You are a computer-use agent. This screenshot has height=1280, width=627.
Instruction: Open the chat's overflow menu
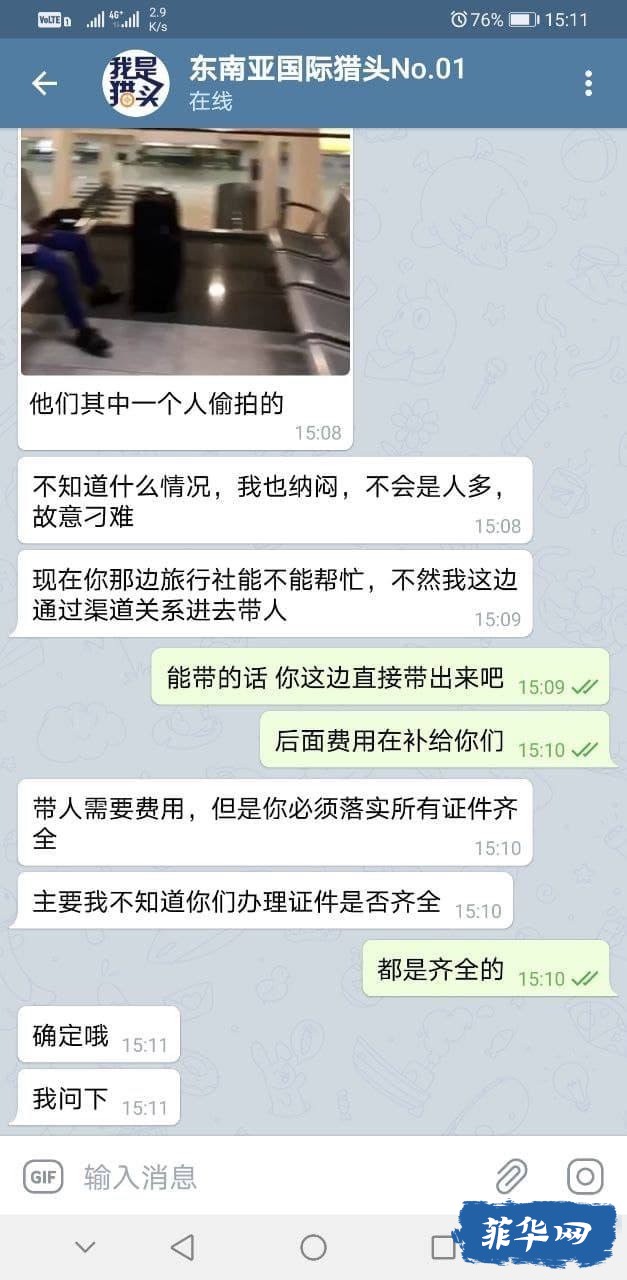tap(588, 84)
